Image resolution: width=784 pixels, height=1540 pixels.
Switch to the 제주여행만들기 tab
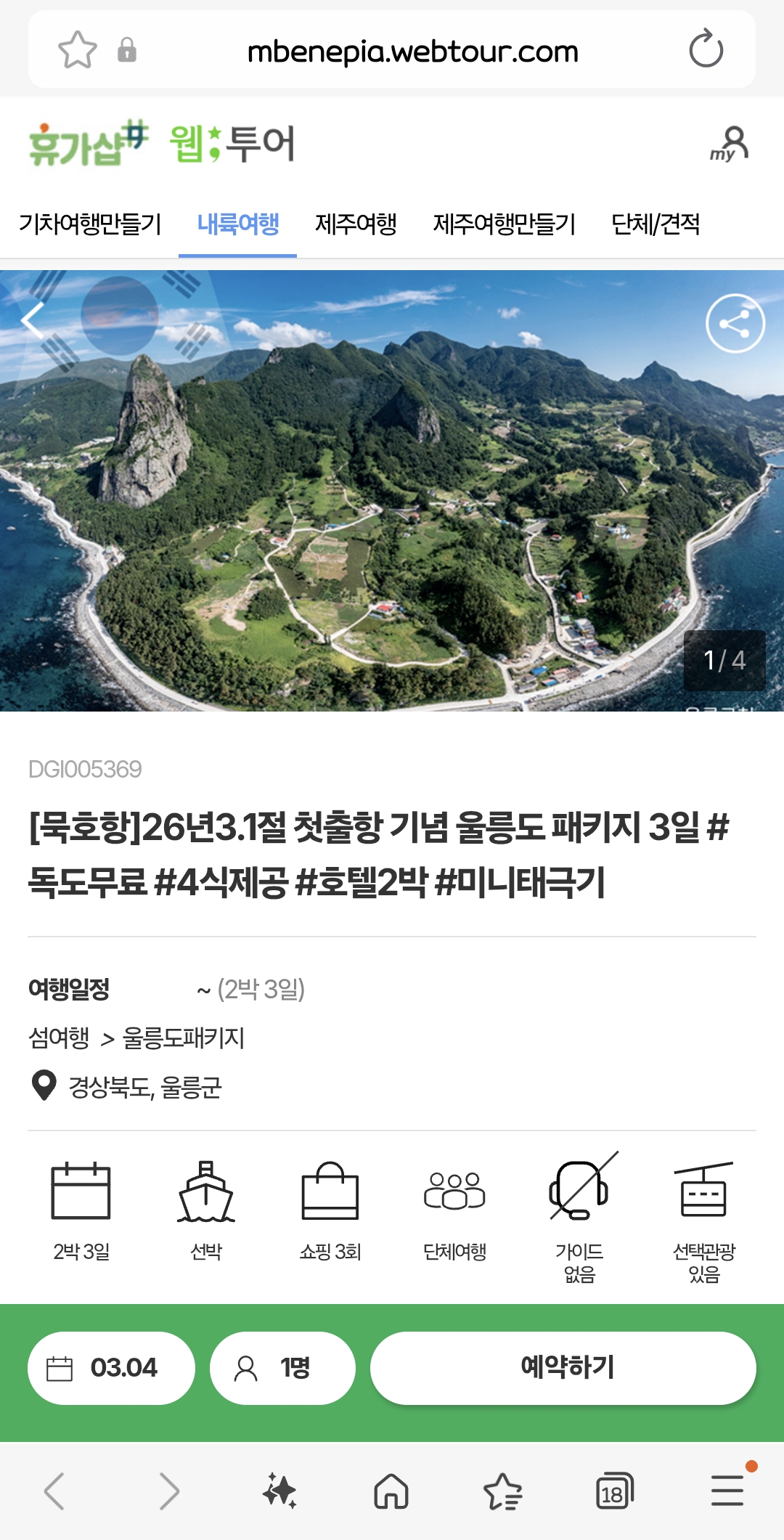point(504,224)
